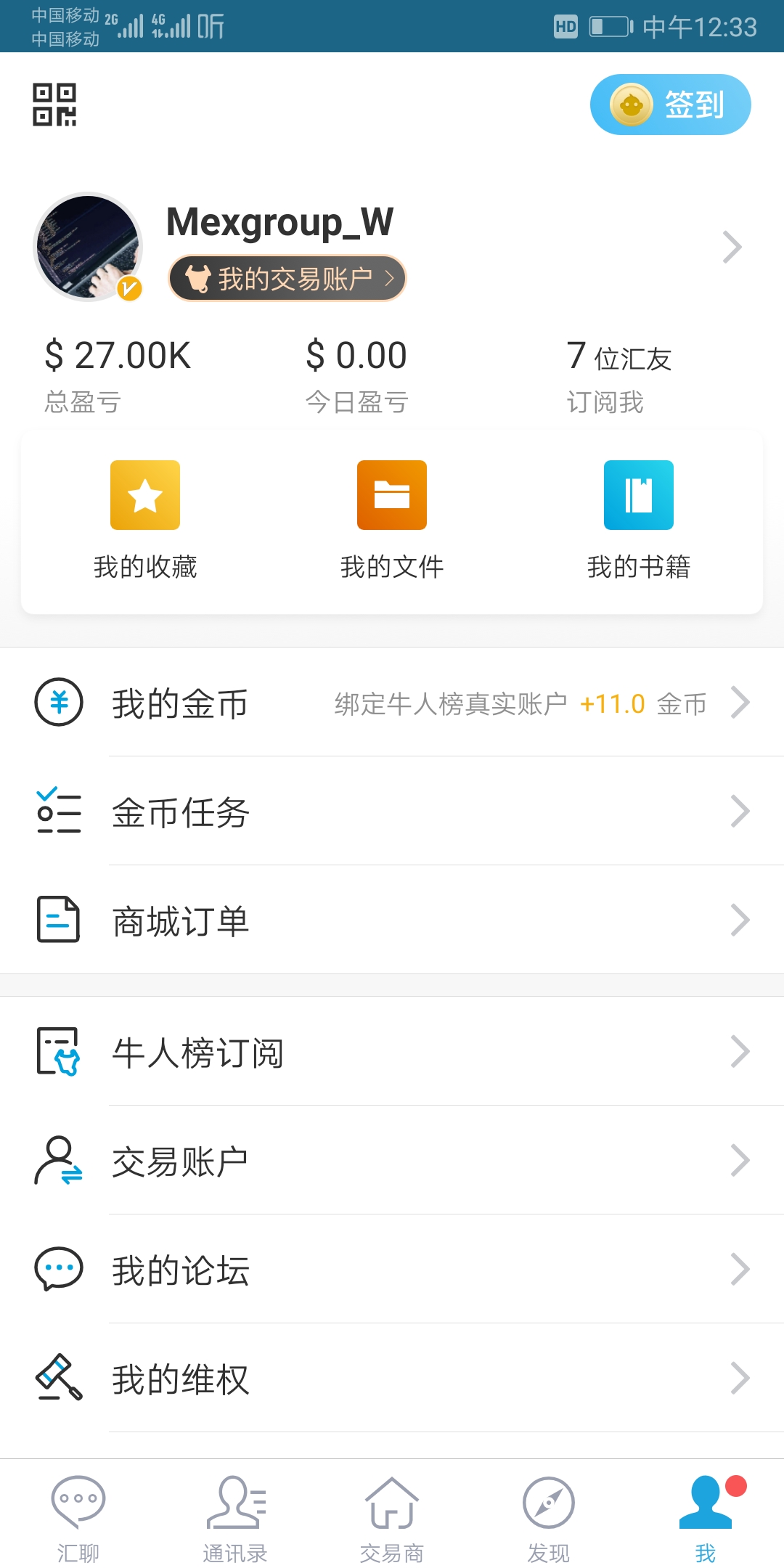784x1568 pixels.
Task: Open the 我的论坛 row
Action: click(x=392, y=1270)
